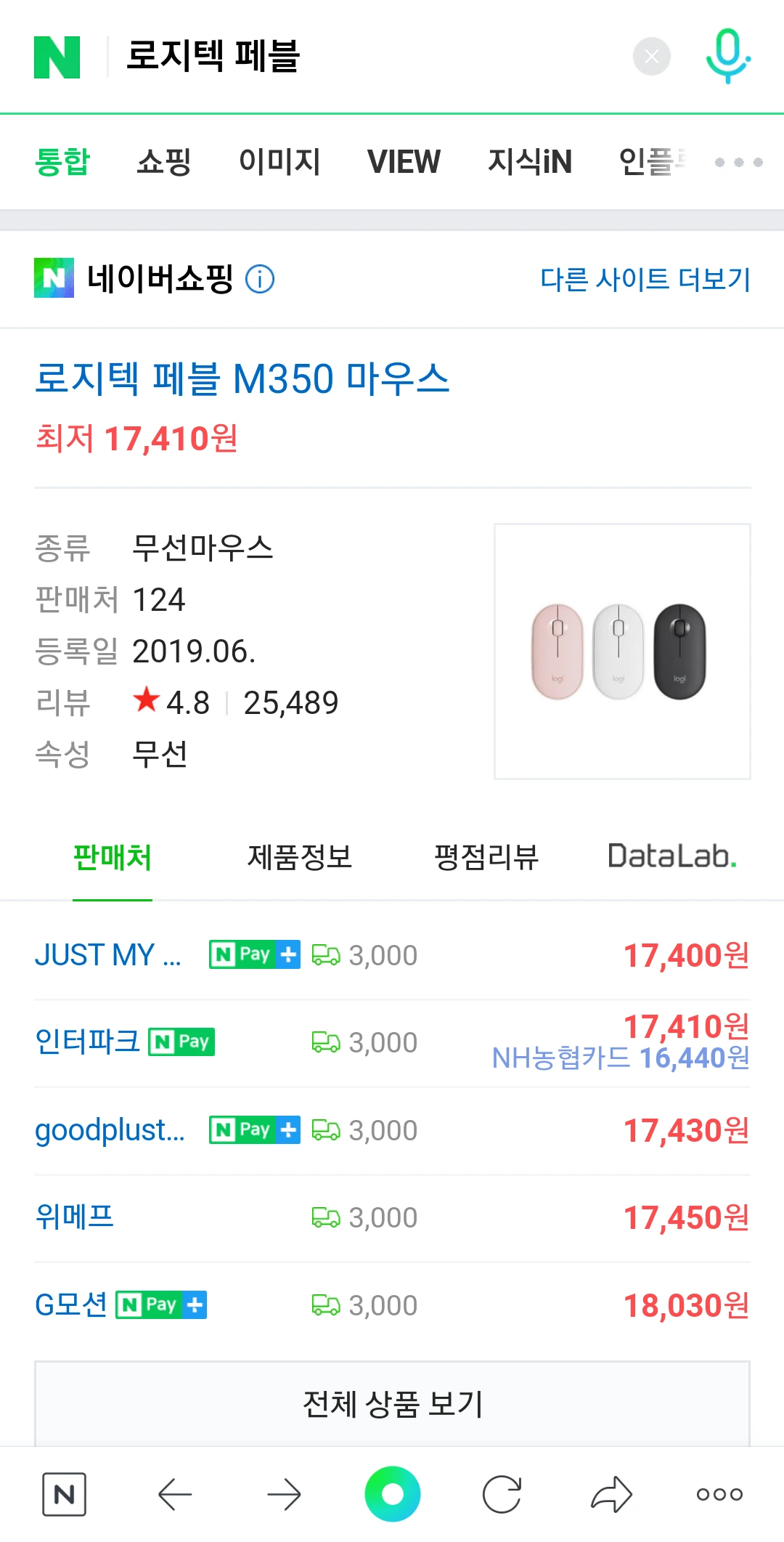The image size is (784, 1542).
Task: Open the JUST MY seller offer
Action: (108, 955)
